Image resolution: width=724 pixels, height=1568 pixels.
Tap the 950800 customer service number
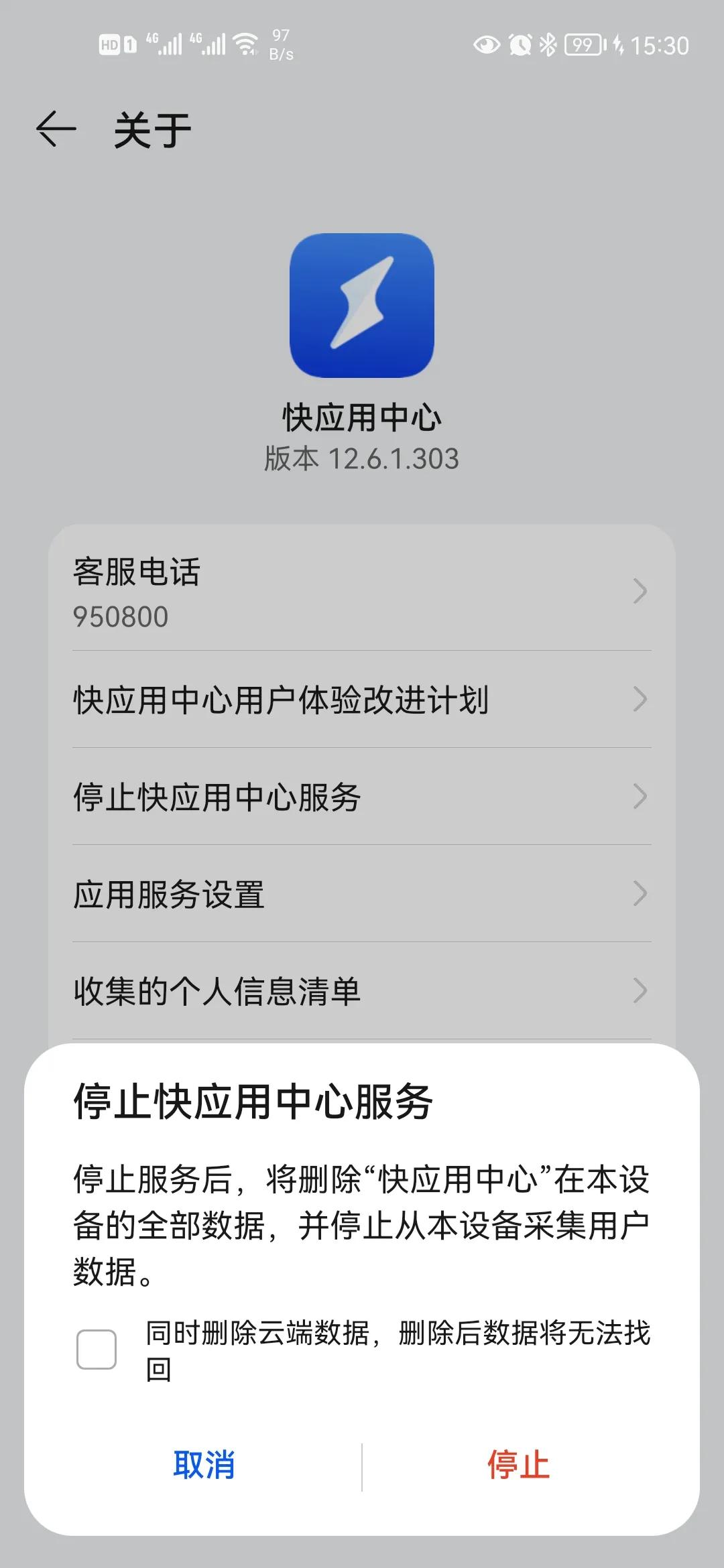[x=121, y=616]
